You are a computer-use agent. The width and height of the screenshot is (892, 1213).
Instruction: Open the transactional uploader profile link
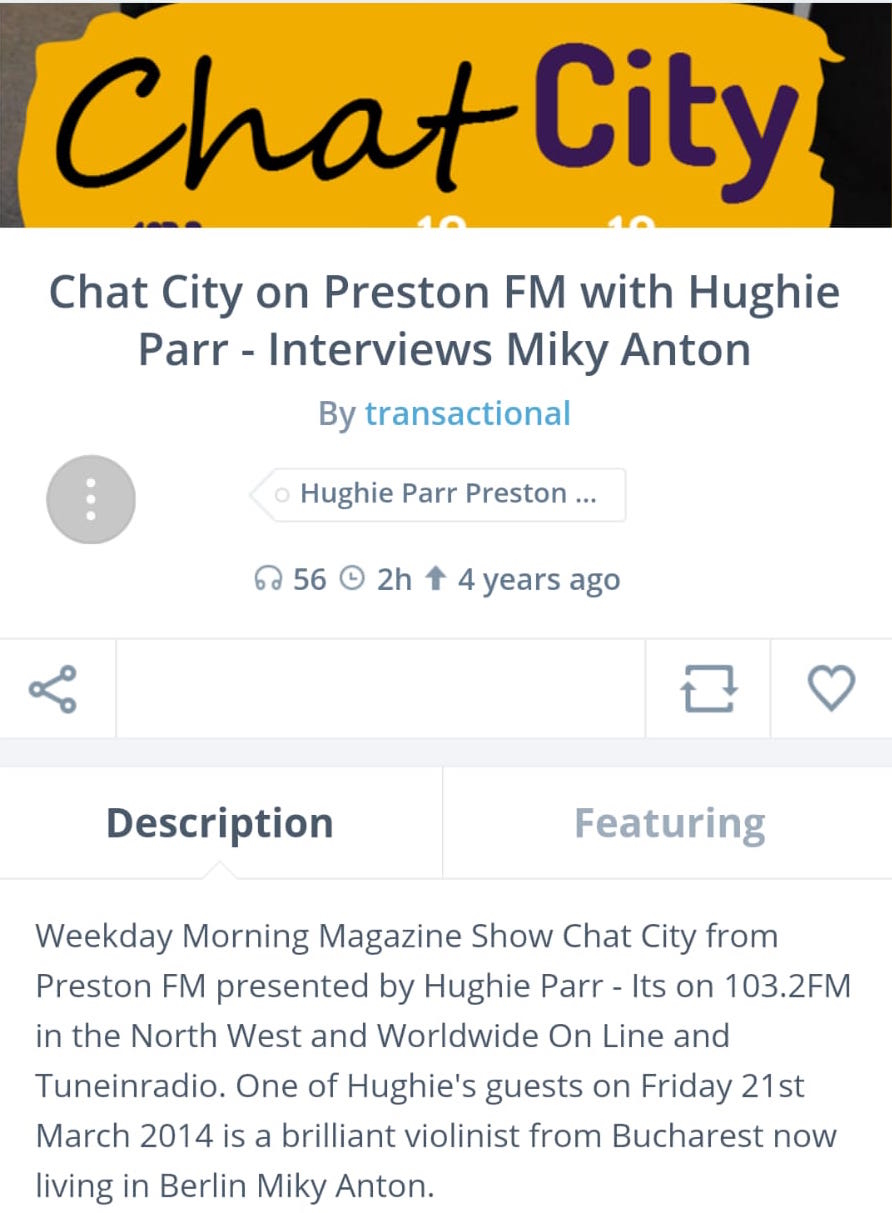tap(467, 414)
